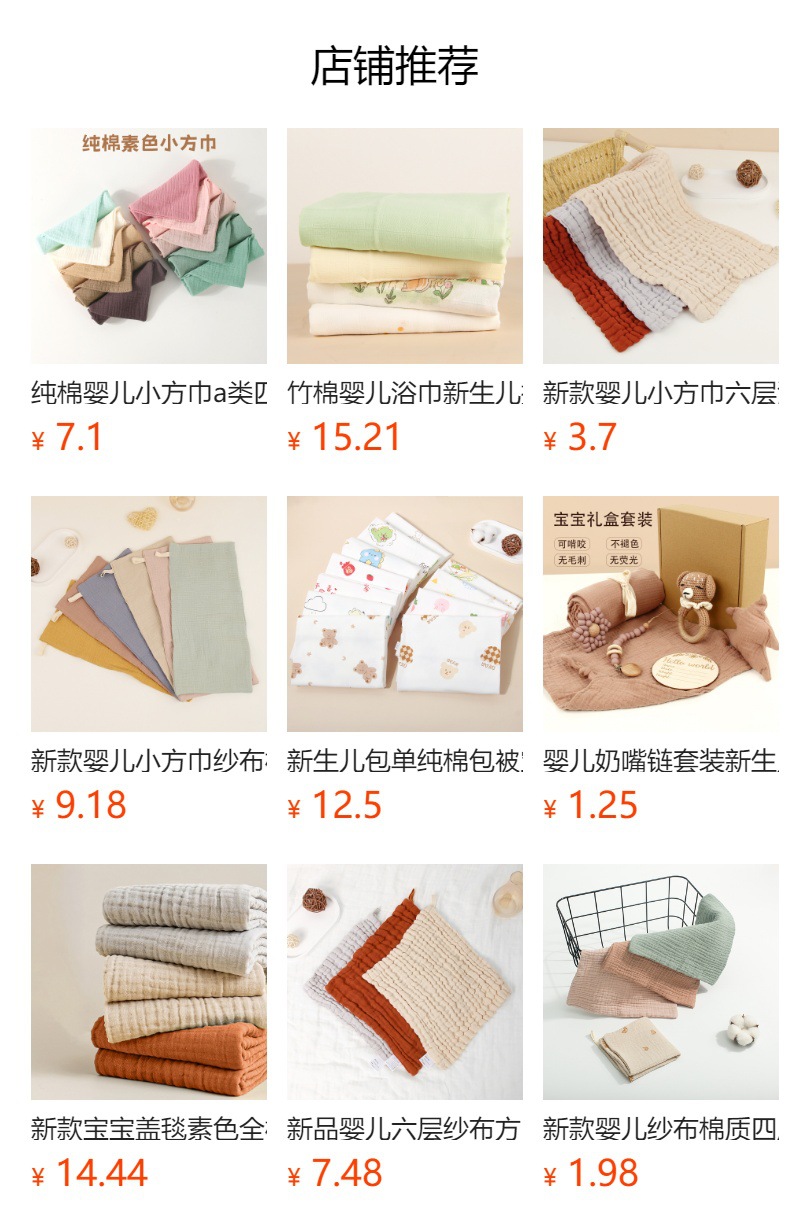View the 竹棉婴儿浴巾新生儿 product card
The height and width of the screenshot is (1232, 790).
(404, 246)
